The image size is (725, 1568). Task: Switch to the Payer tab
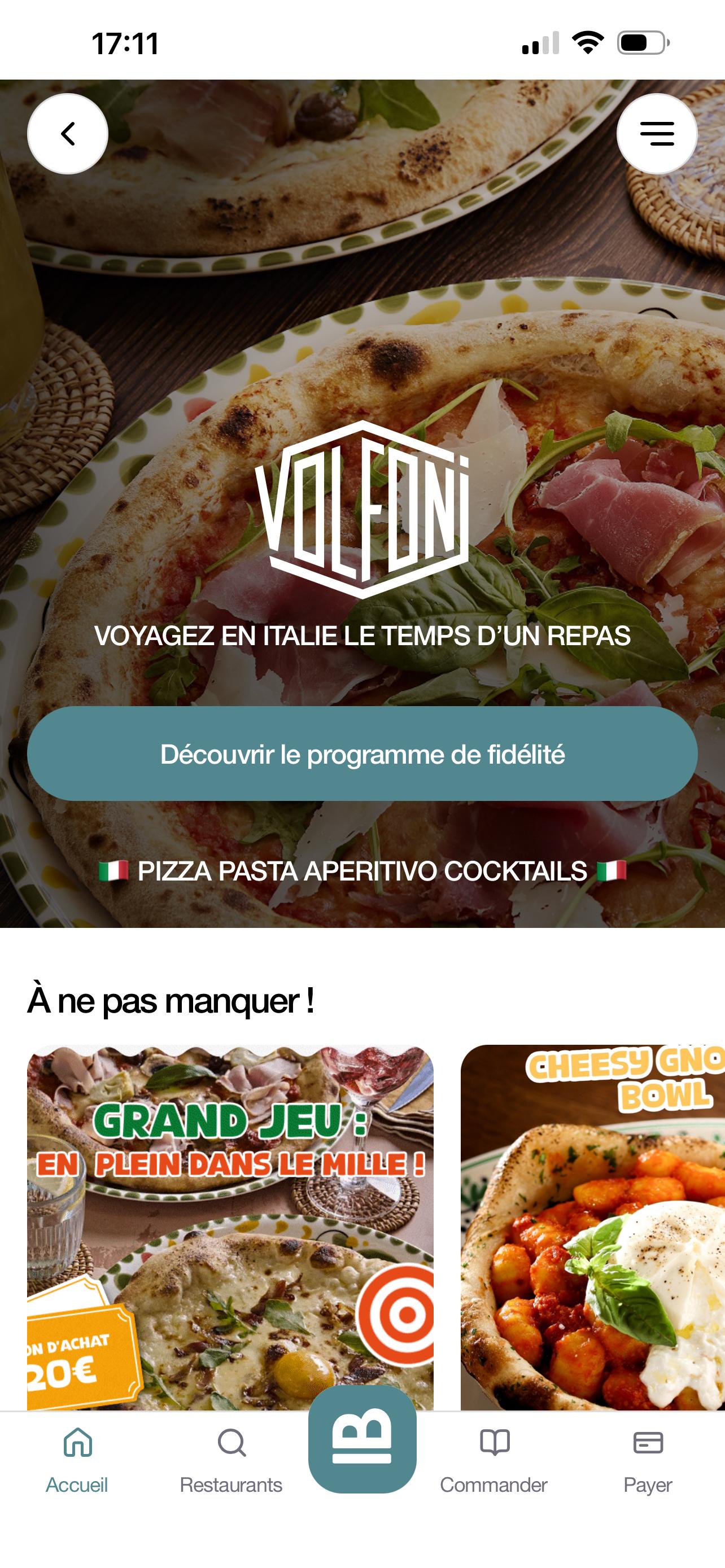[x=648, y=1484]
